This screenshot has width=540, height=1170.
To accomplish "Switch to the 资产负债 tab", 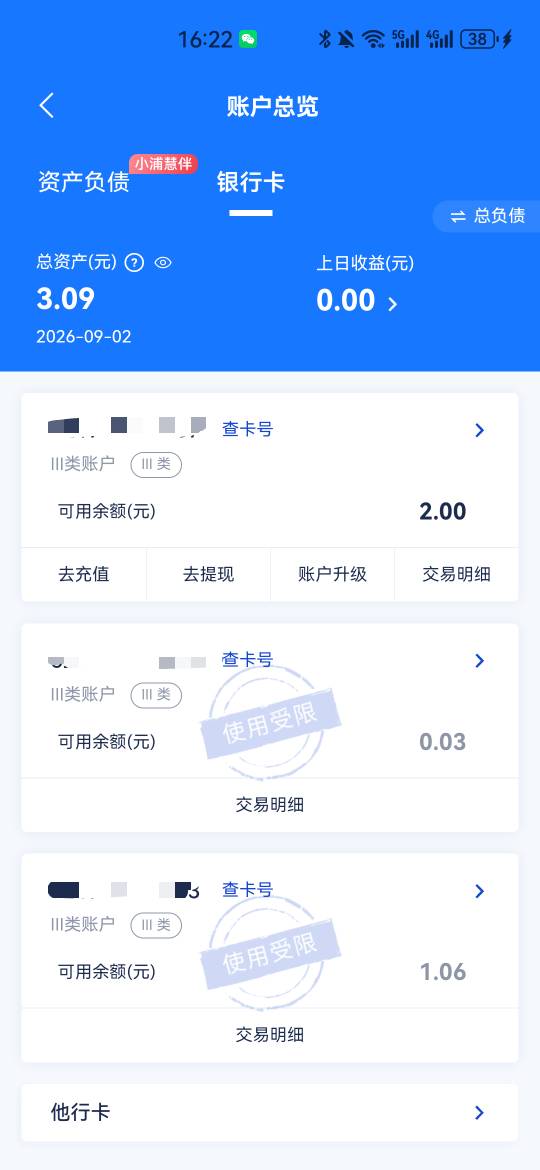I will point(84,182).
